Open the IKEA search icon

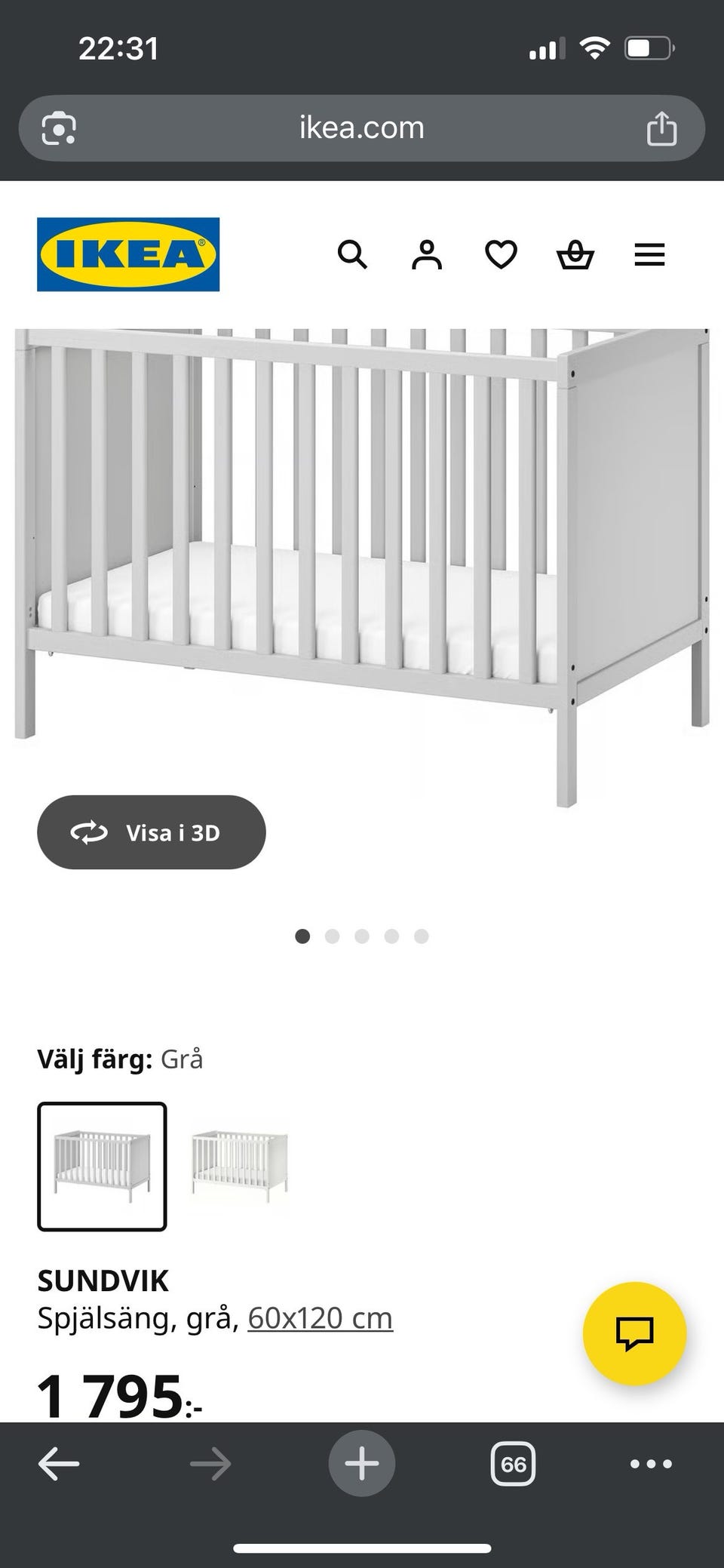pyautogui.click(x=352, y=255)
